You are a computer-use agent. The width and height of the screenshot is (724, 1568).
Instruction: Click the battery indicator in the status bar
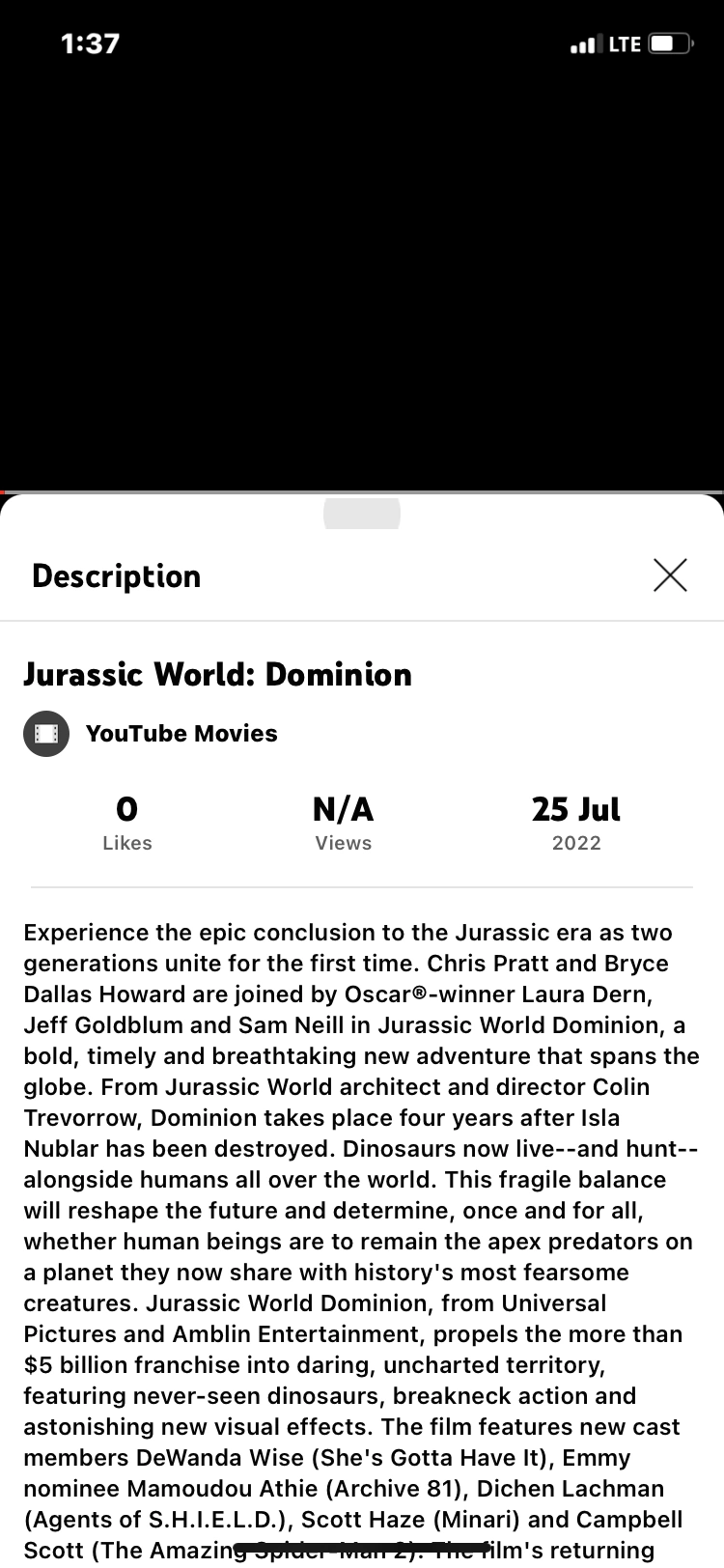click(x=667, y=42)
